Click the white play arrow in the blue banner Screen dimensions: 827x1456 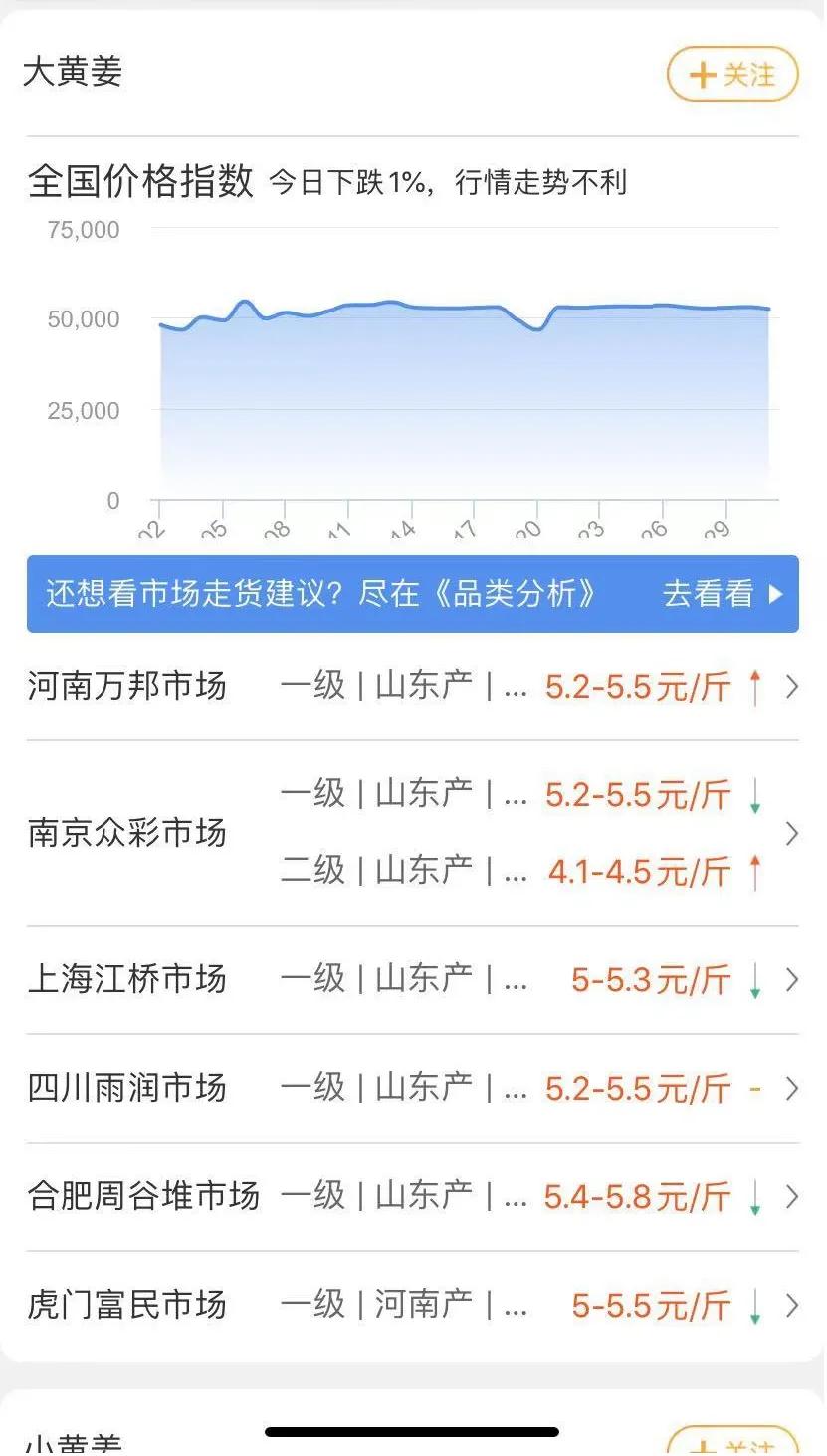[x=776, y=594]
